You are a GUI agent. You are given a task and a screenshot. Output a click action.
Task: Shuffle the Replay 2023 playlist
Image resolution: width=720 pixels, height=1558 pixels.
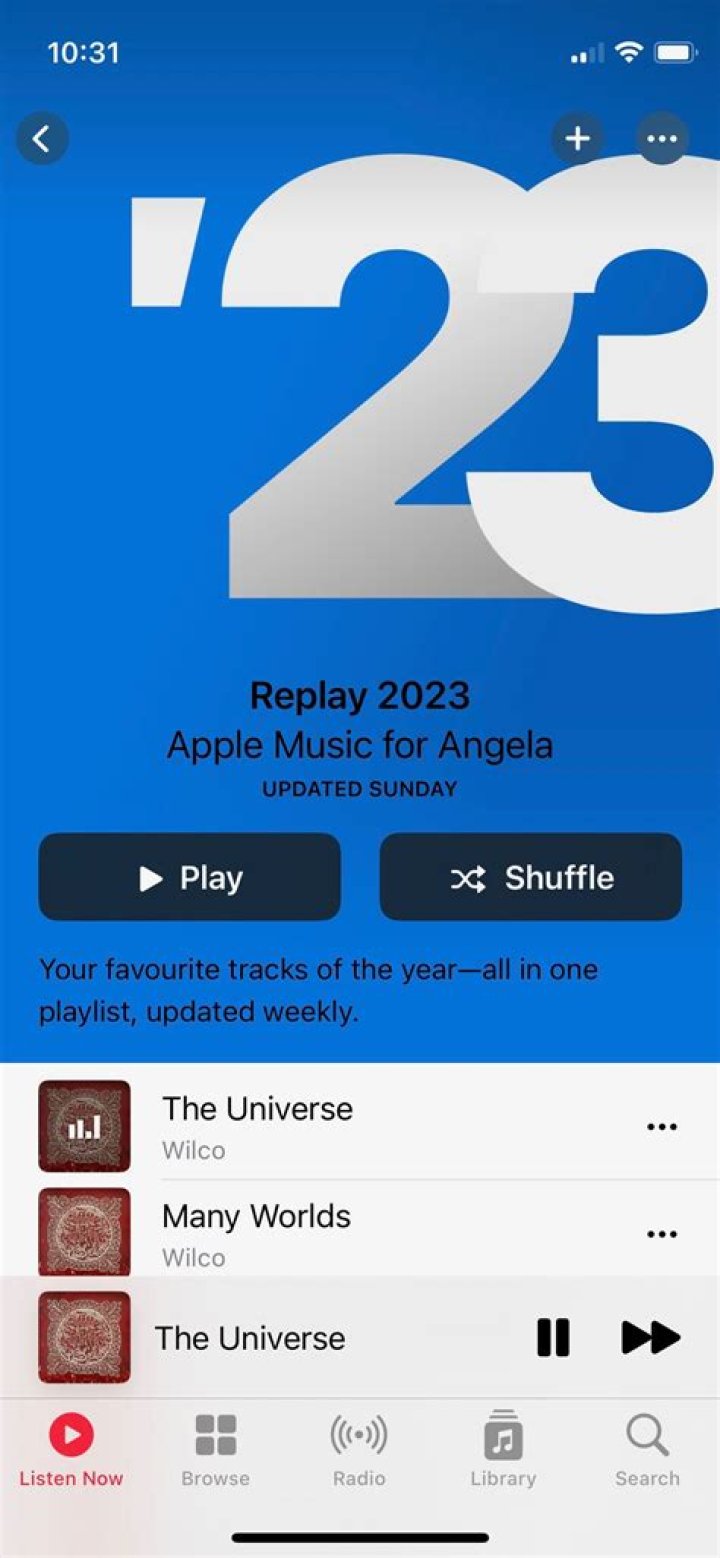click(530, 877)
